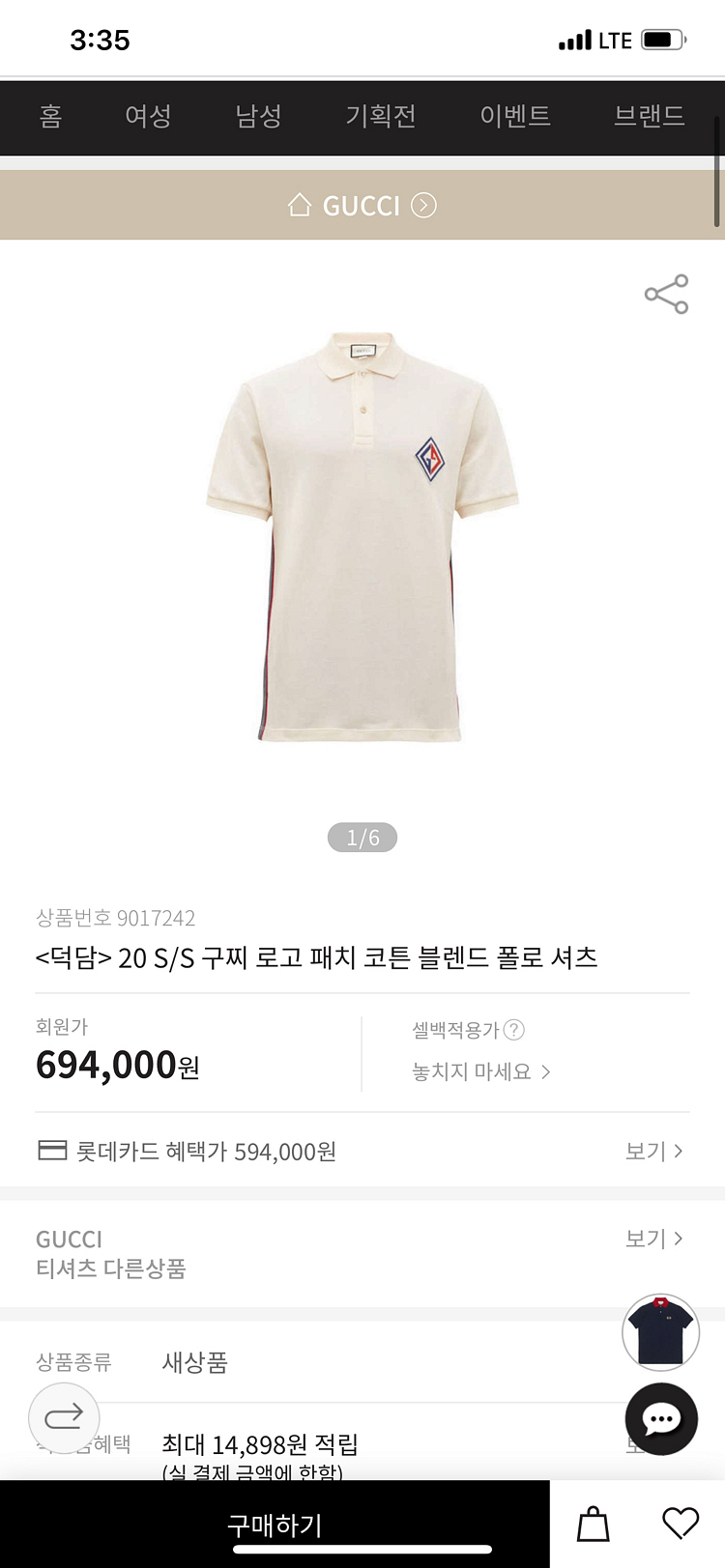
Task: See other GUCCI 티셔츠 products
Action: coord(653,1239)
